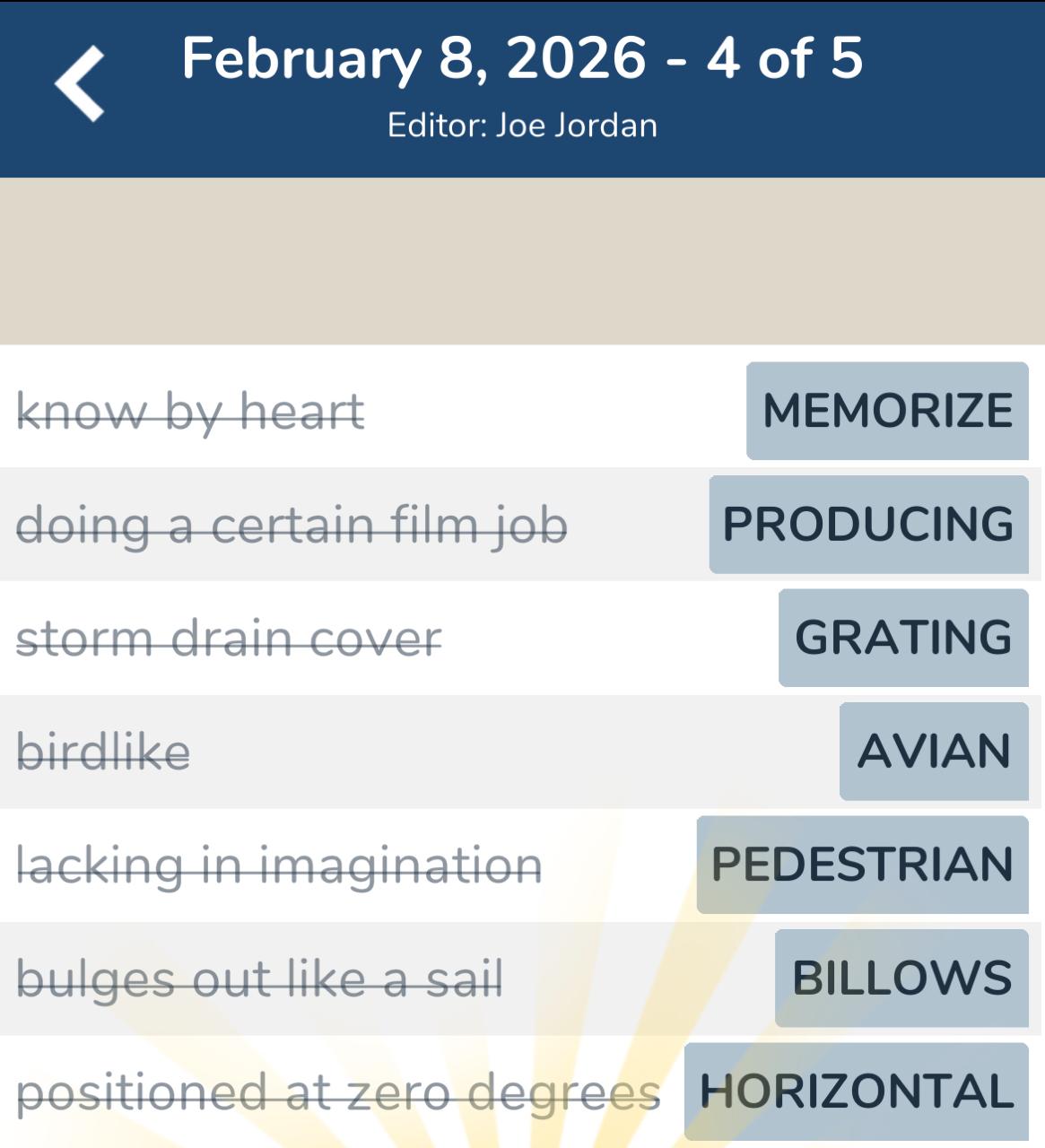Click the 'doing a certain film job' clue
This screenshot has width=1045, height=1148.
click(x=293, y=525)
